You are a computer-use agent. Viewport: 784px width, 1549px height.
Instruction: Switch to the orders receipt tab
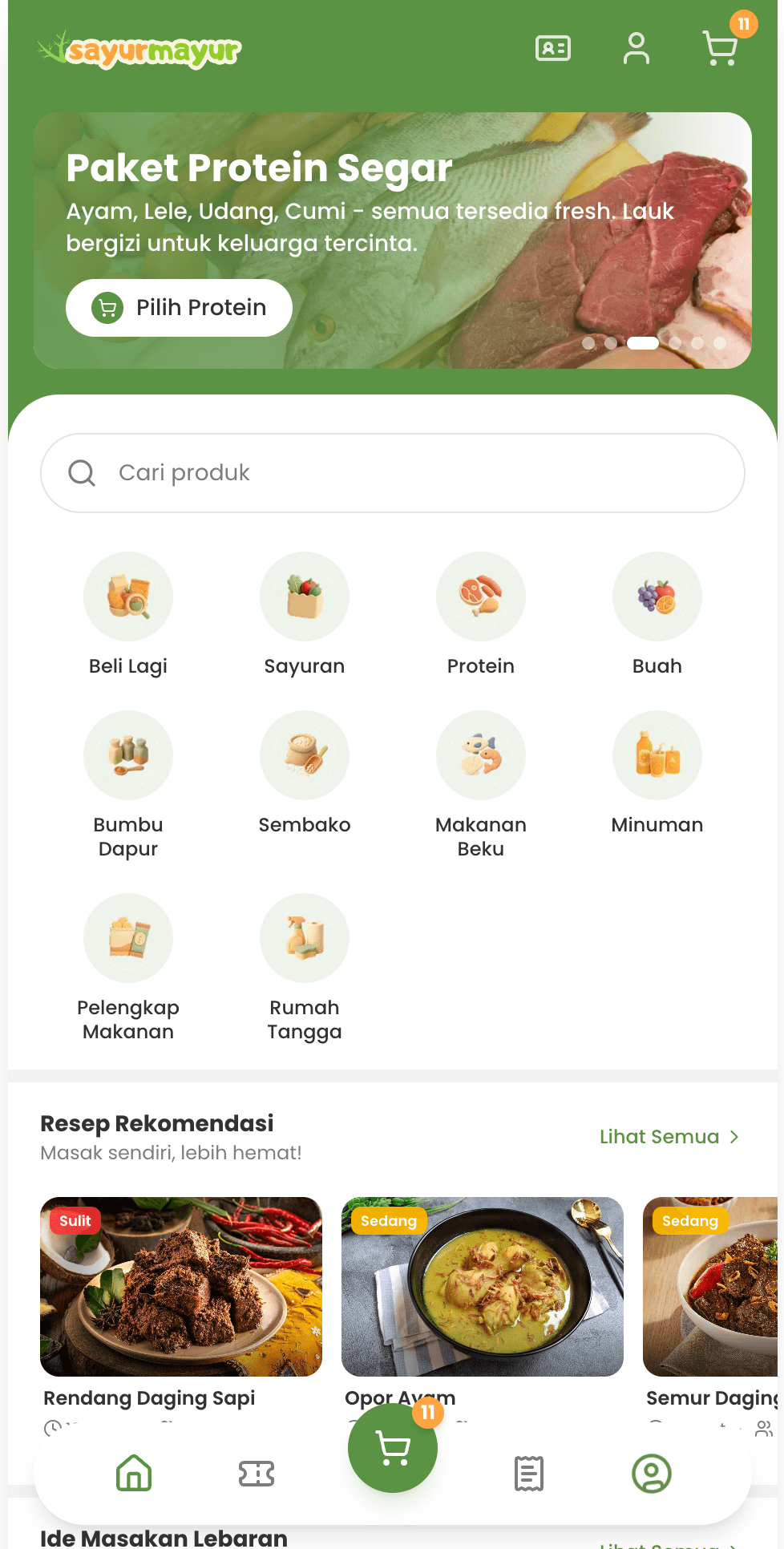tap(529, 1474)
